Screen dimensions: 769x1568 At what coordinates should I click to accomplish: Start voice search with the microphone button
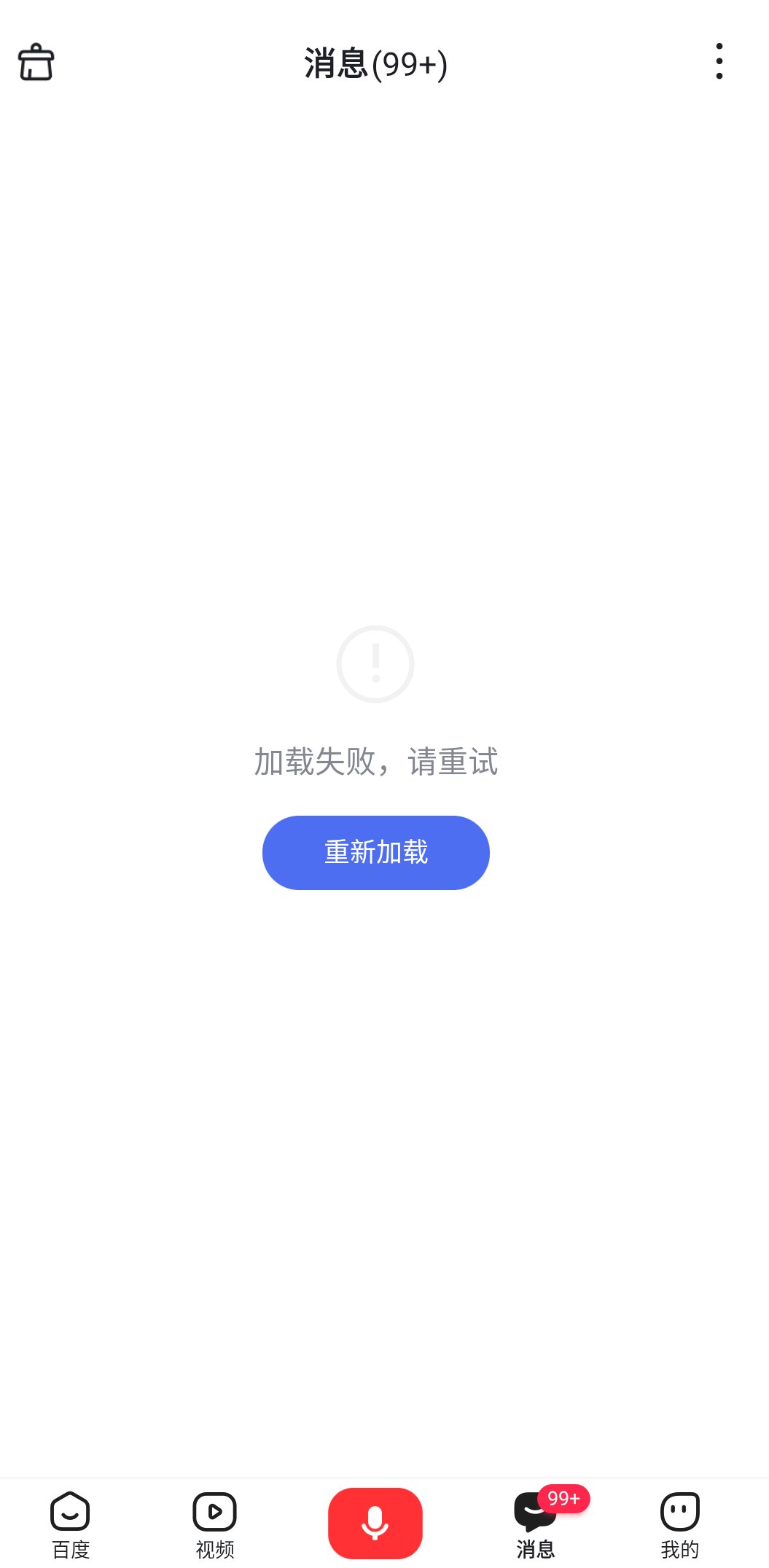tap(375, 1523)
